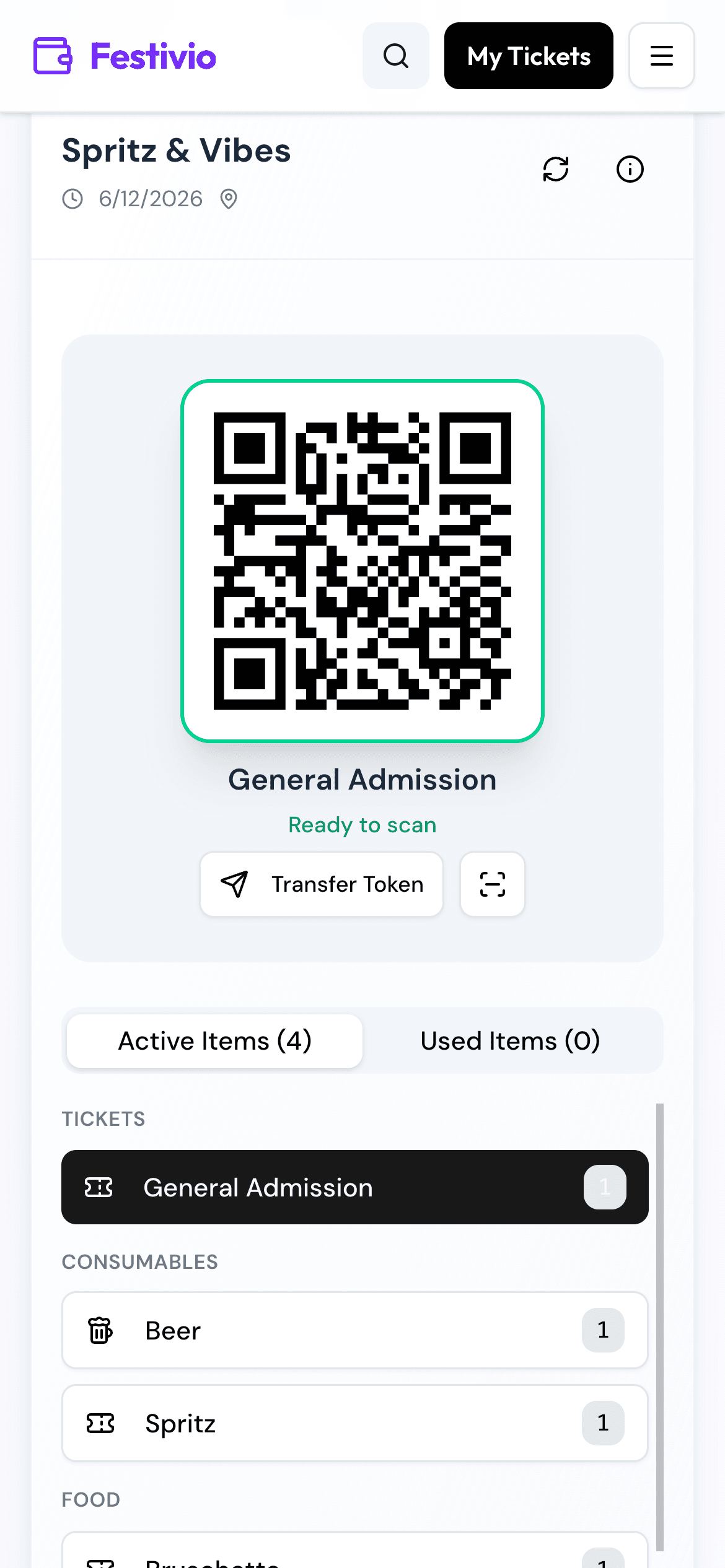The width and height of the screenshot is (725, 1568).
Task: View event info via the info icon
Action: 630,168
